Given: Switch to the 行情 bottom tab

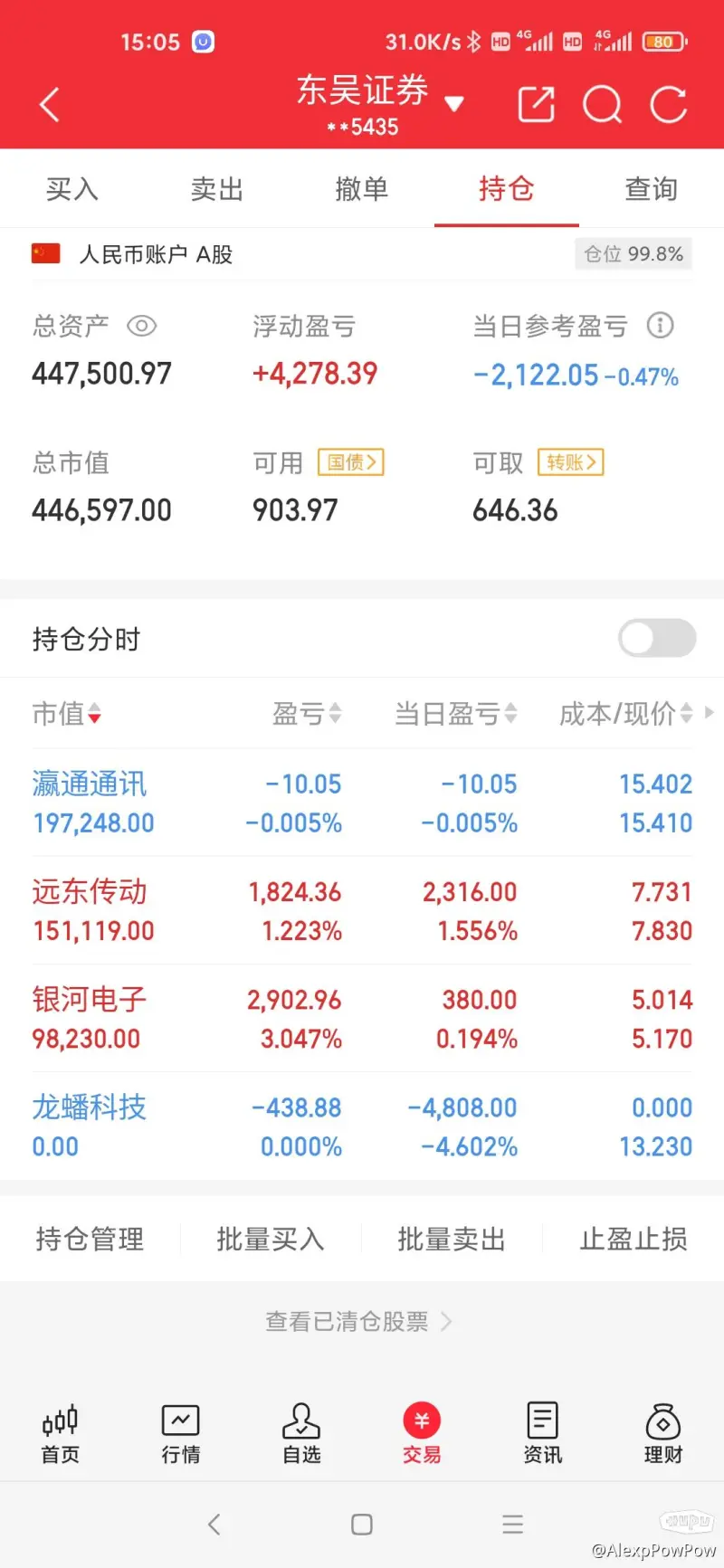Looking at the screenshot, I should pos(180,1433).
